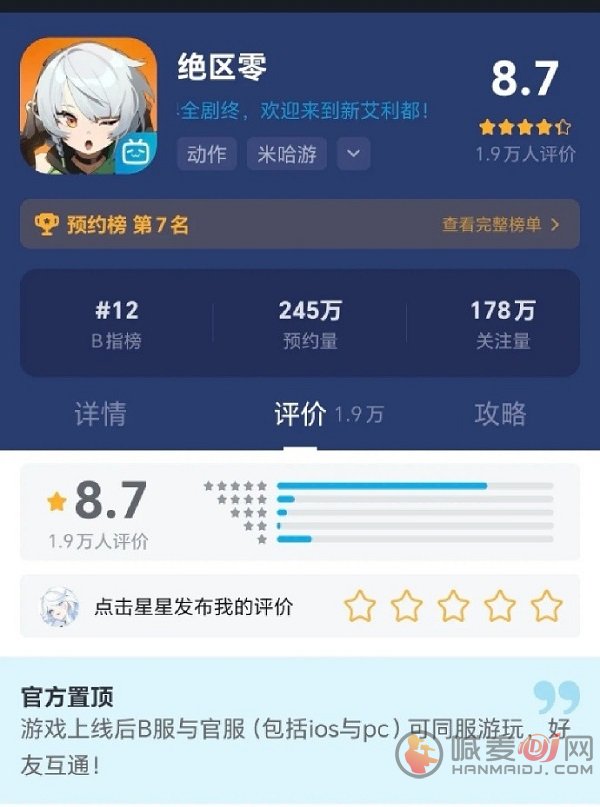Open 查看完整榜单 full ranking list

[x=501, y=225]
